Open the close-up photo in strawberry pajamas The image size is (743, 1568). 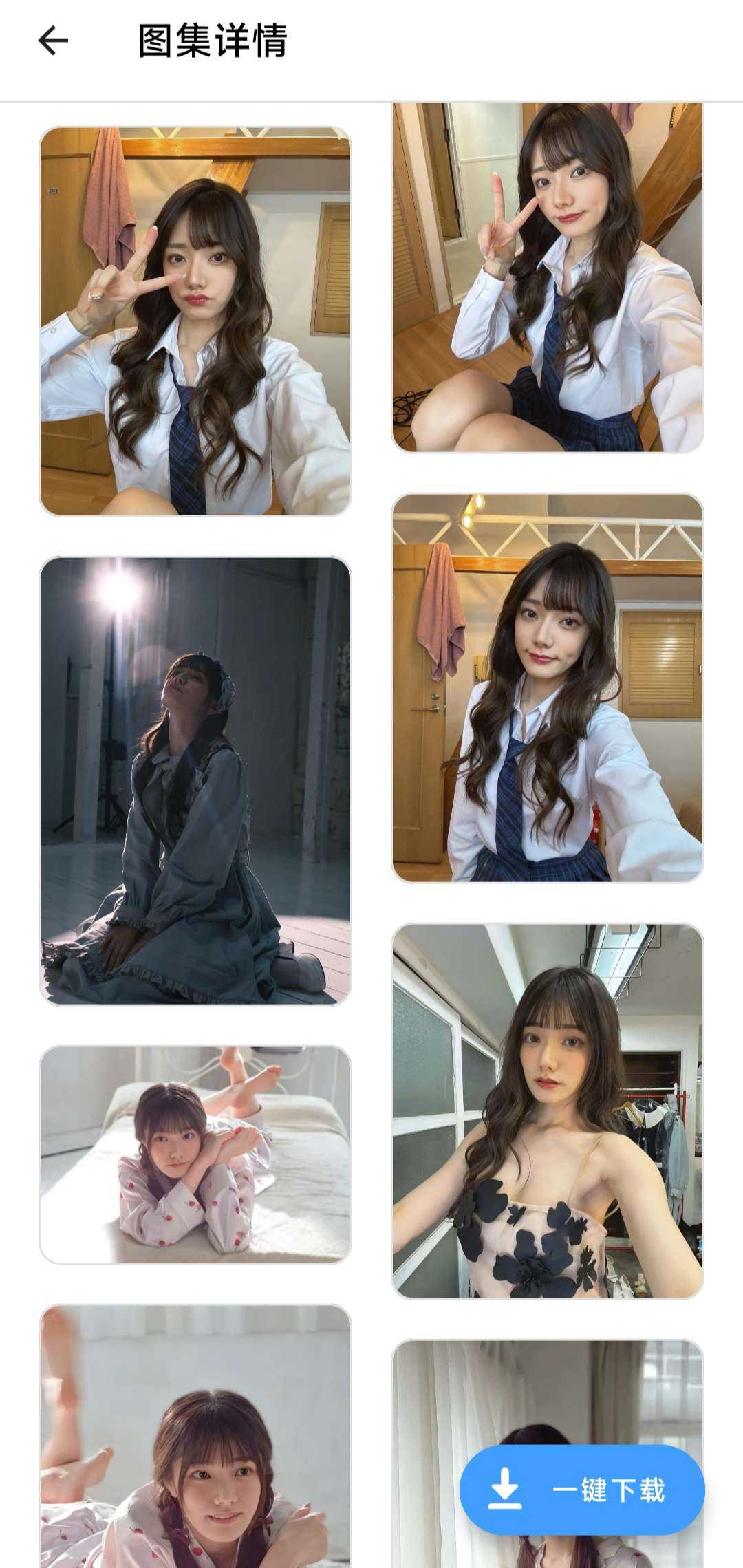coord(195,1438)
